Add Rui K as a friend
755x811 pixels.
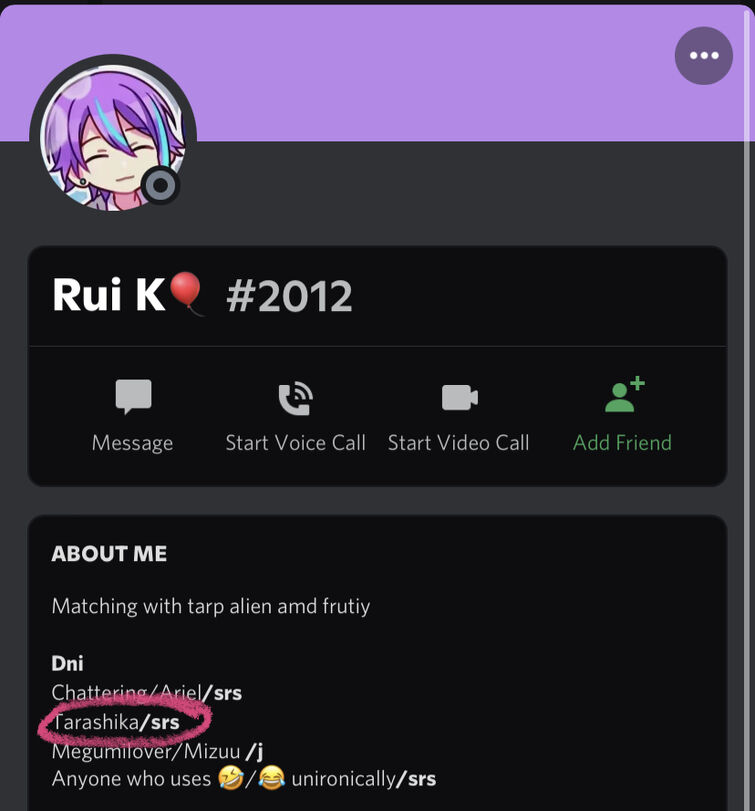pos(623,416)
